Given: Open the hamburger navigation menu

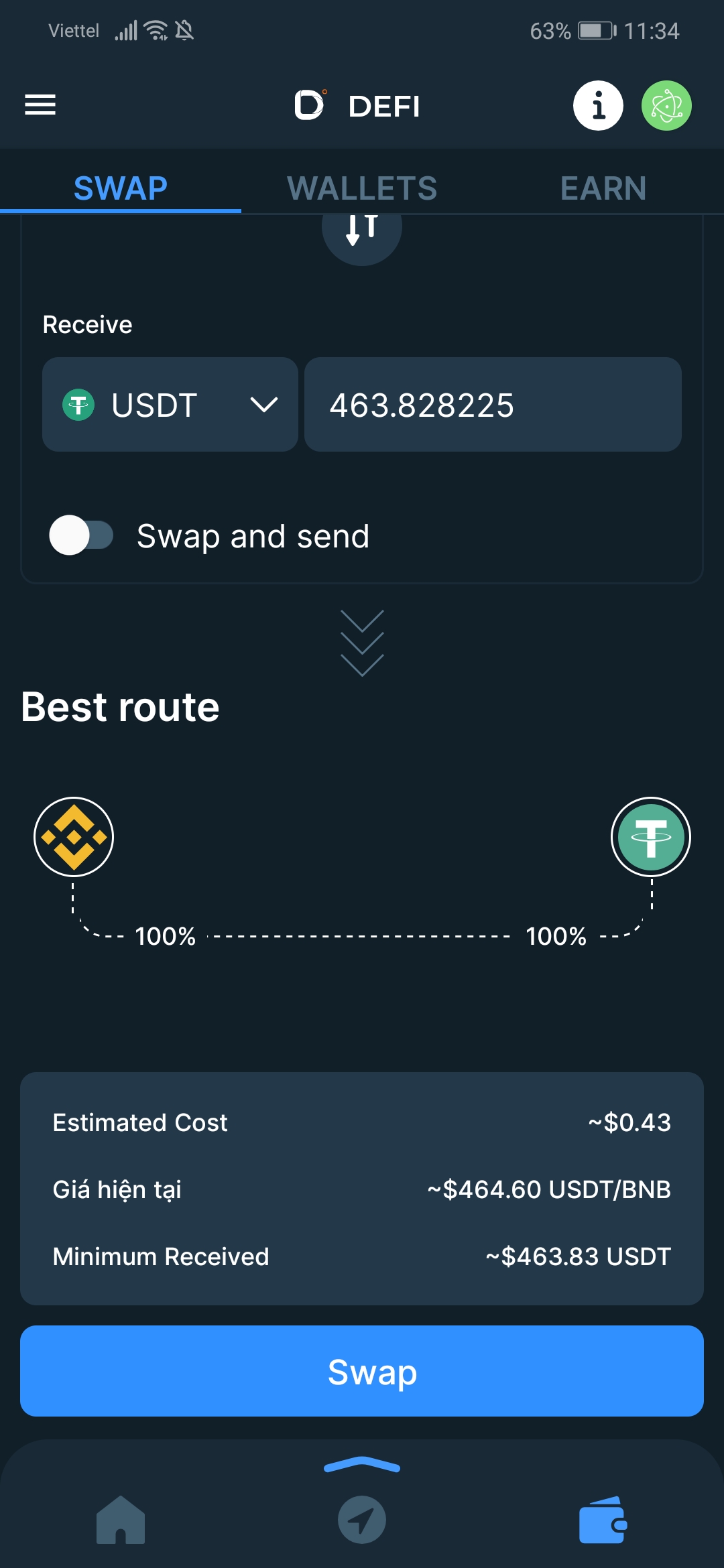Looking at the screenshot, I should [x=40, y=105].
